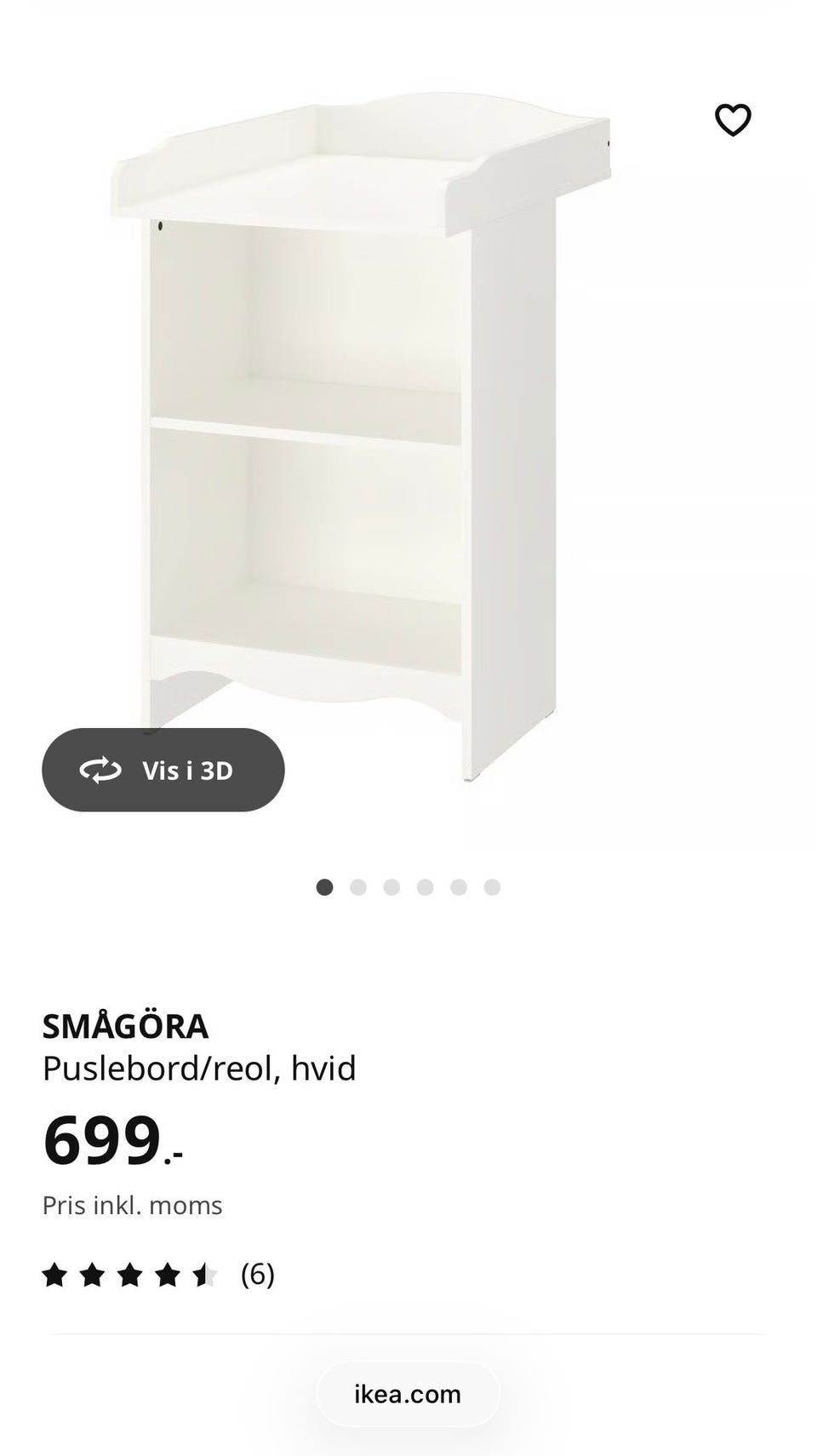Jump to the second image dot
817x1456 pixels.
(358, 887)
